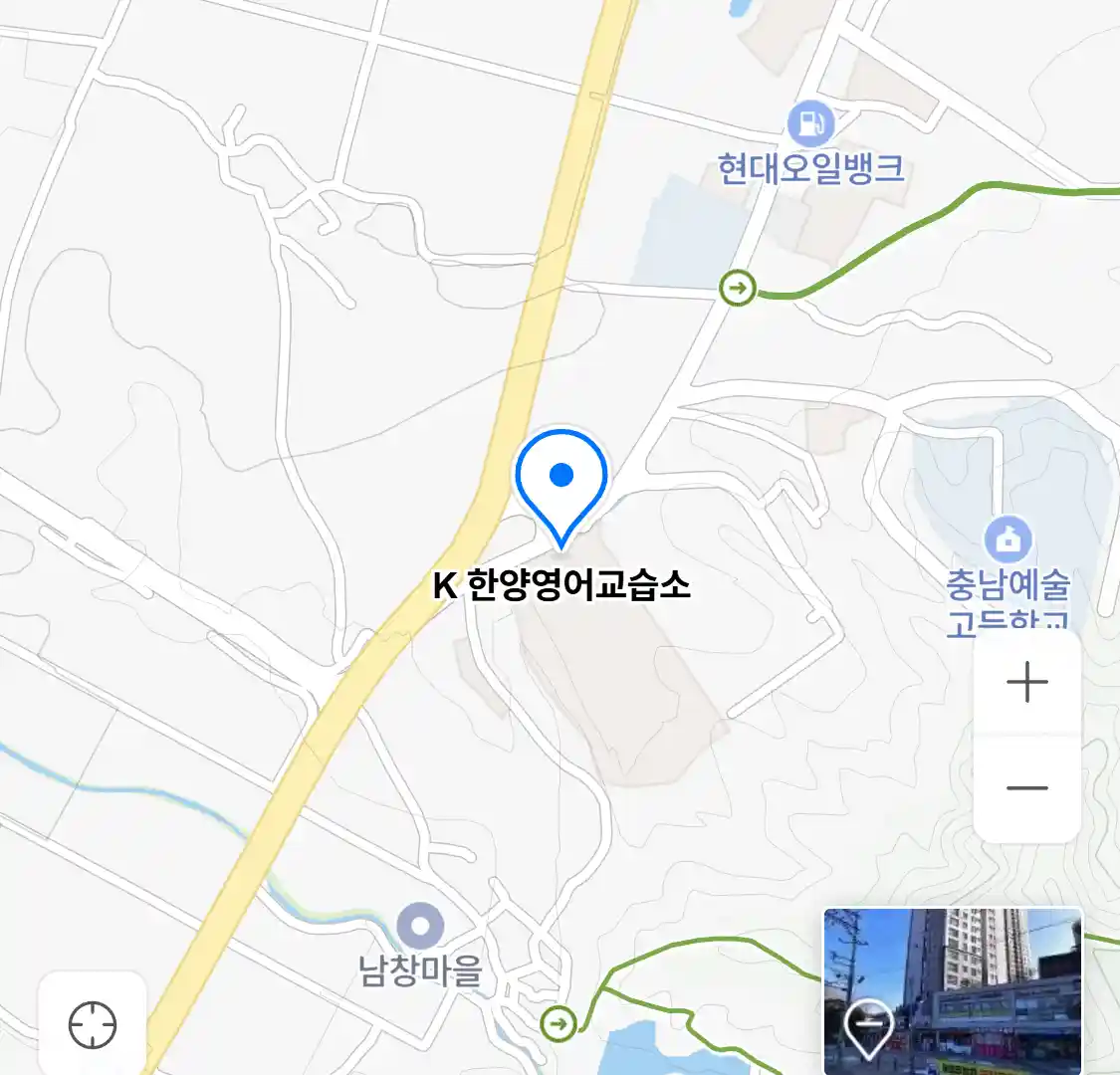Zoom out of the map
This screenshot has height=1075, width=1120.
(x=1027, y=788)
